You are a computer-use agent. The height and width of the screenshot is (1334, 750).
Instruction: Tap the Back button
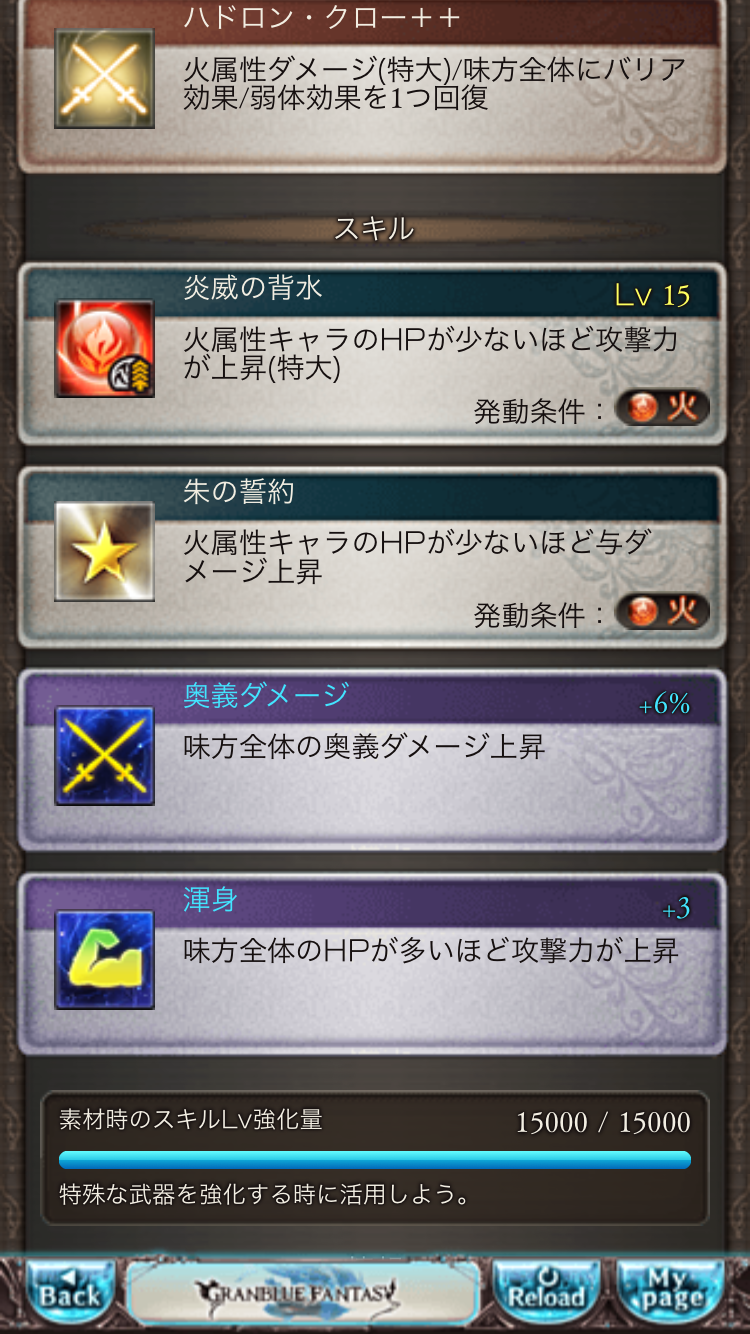point(70,1292)
